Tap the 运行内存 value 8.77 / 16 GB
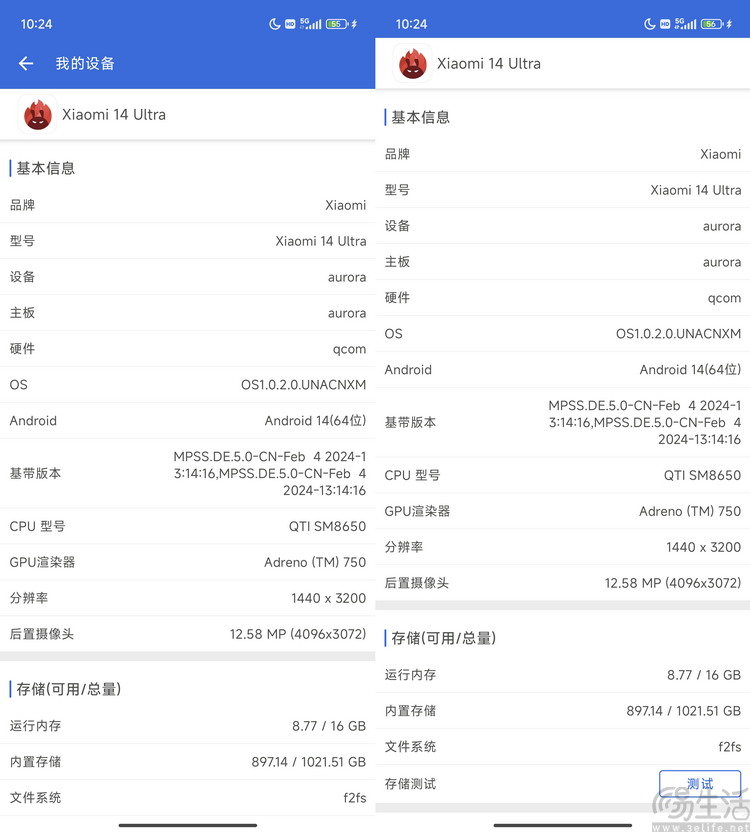The width and height of the screenshot is (750, 833). pyautogui.click(x=327, y=726)
